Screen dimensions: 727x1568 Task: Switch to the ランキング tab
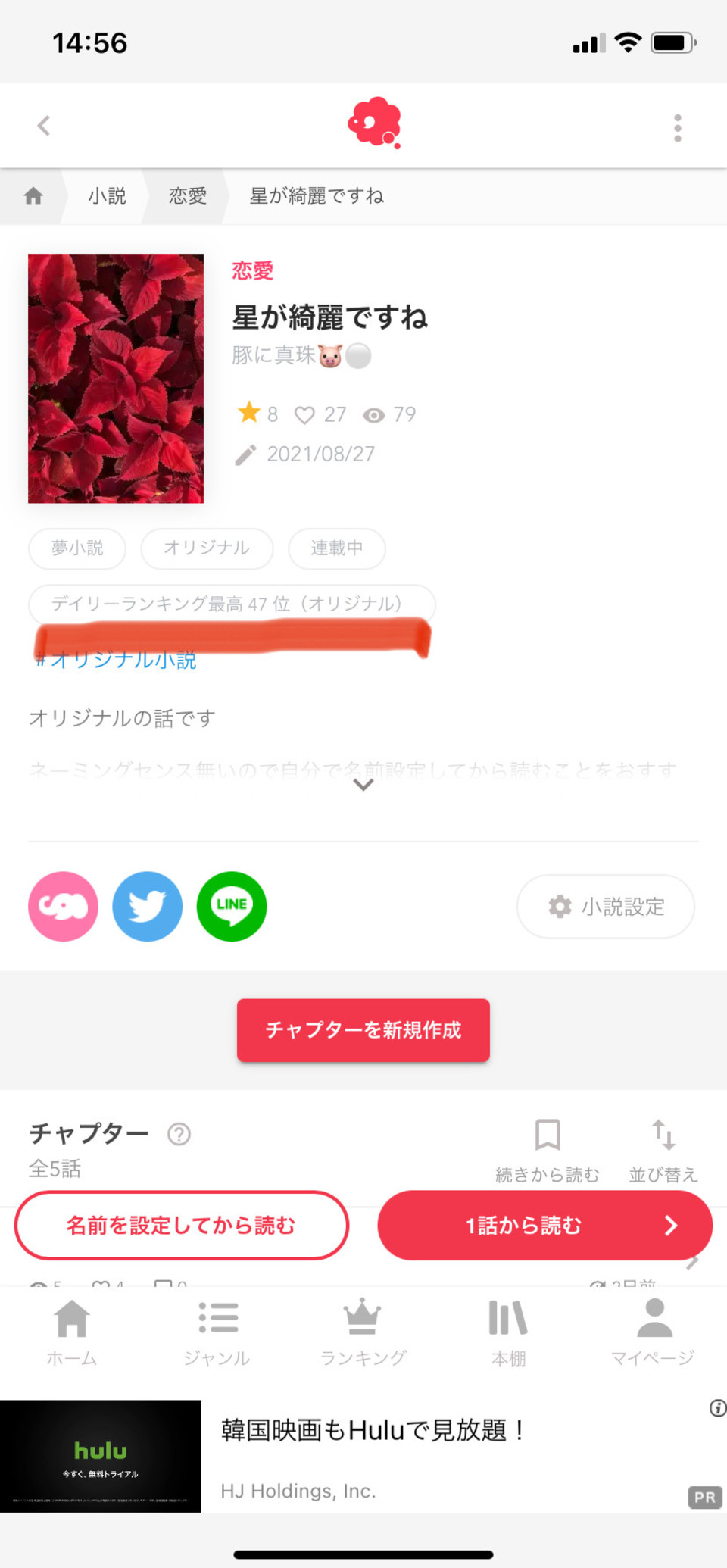pyautogui.click(x=363, y=1332)
